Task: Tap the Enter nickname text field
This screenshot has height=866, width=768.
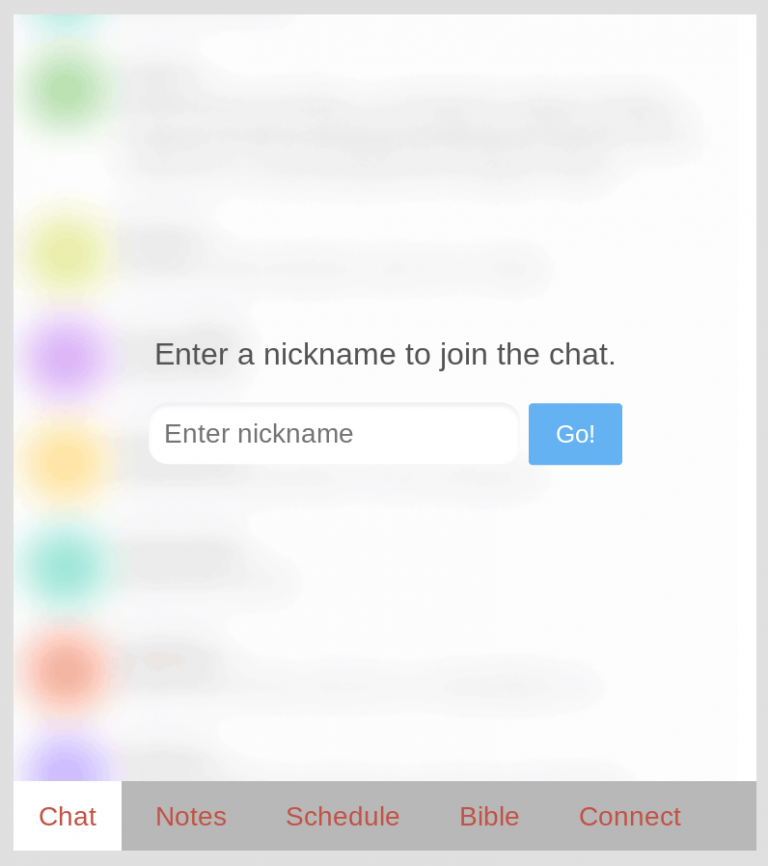Action: 333,434
